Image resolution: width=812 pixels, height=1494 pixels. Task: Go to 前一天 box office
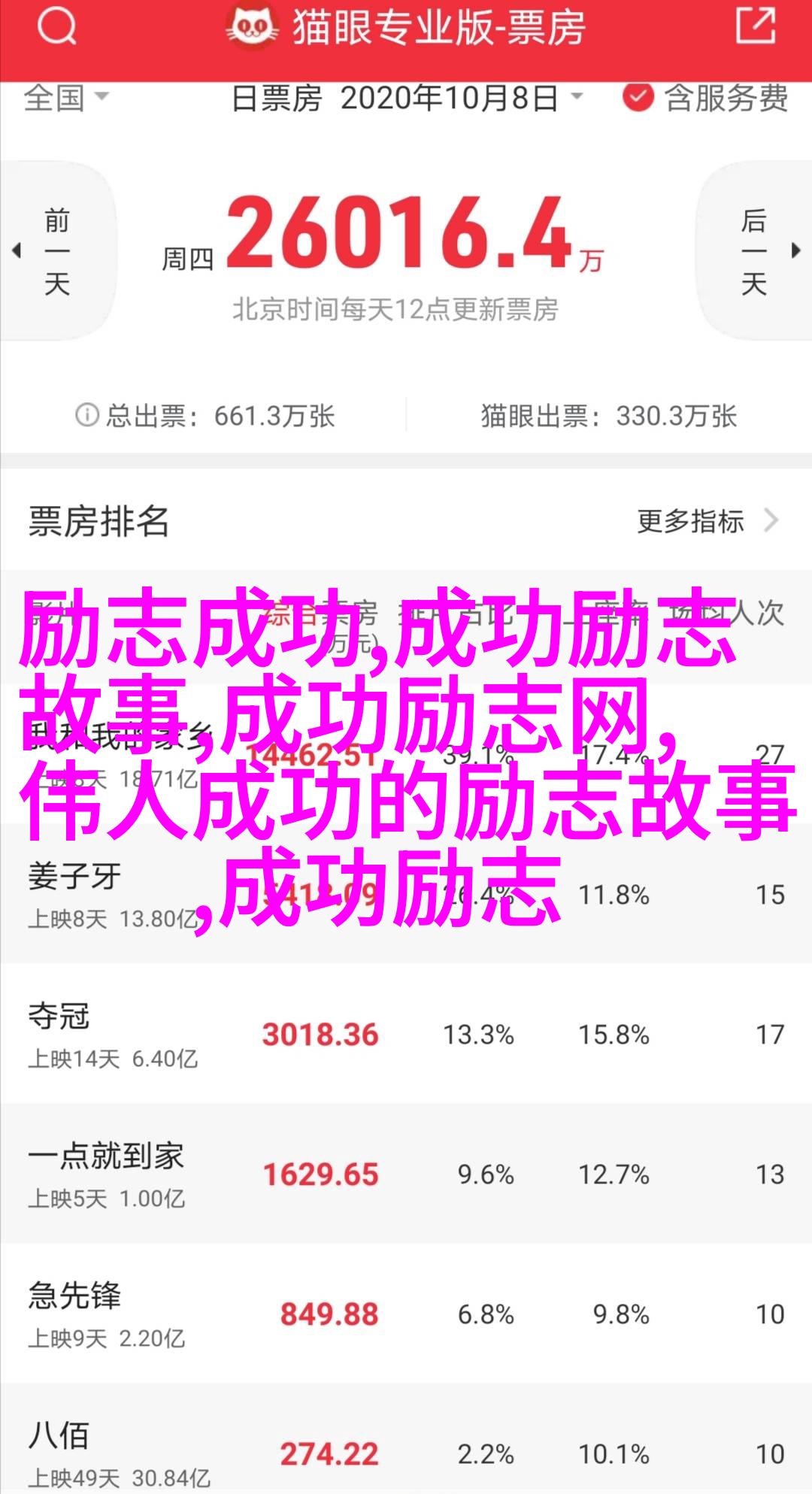56,251
